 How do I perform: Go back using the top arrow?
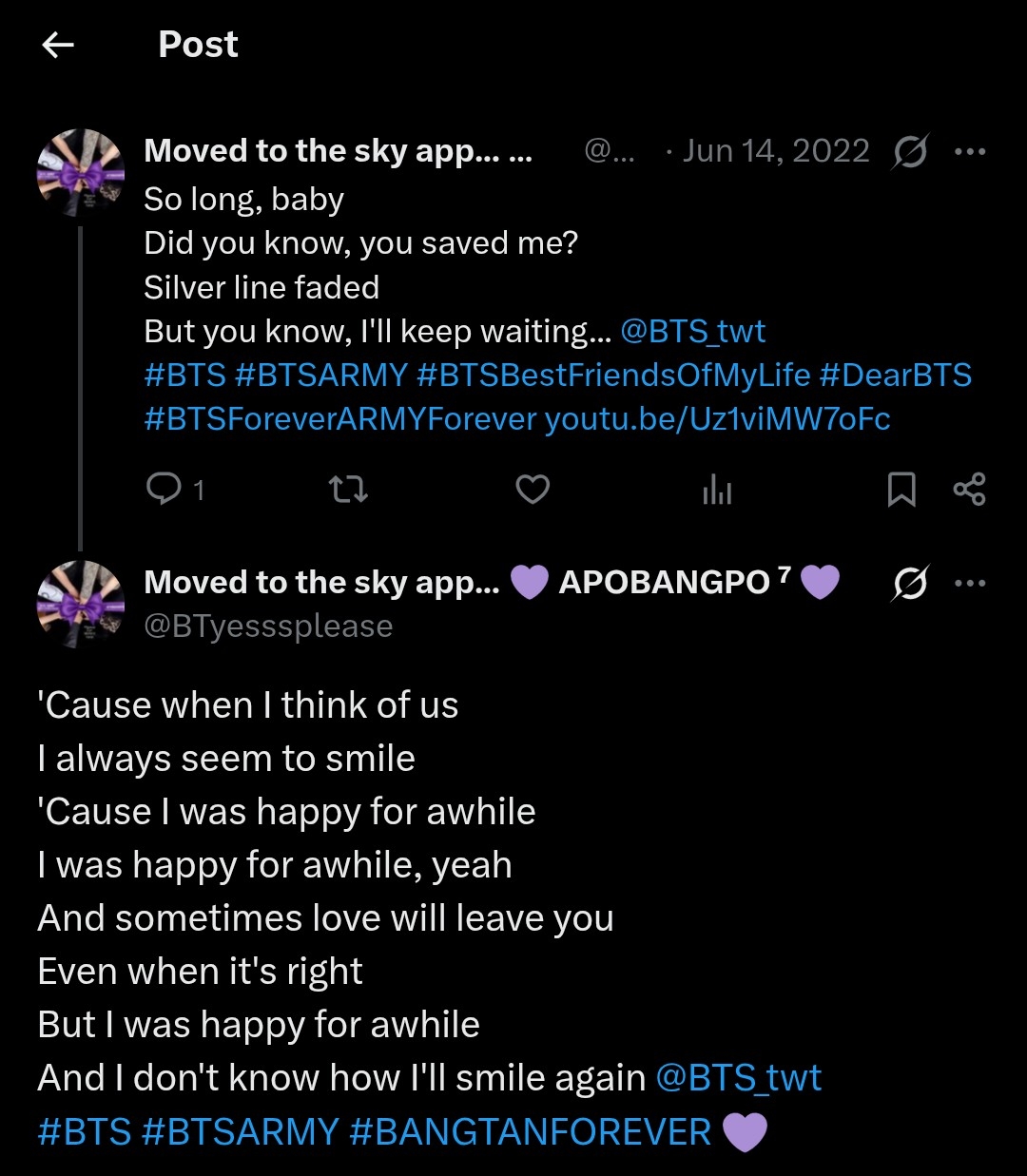click(58, 45)
